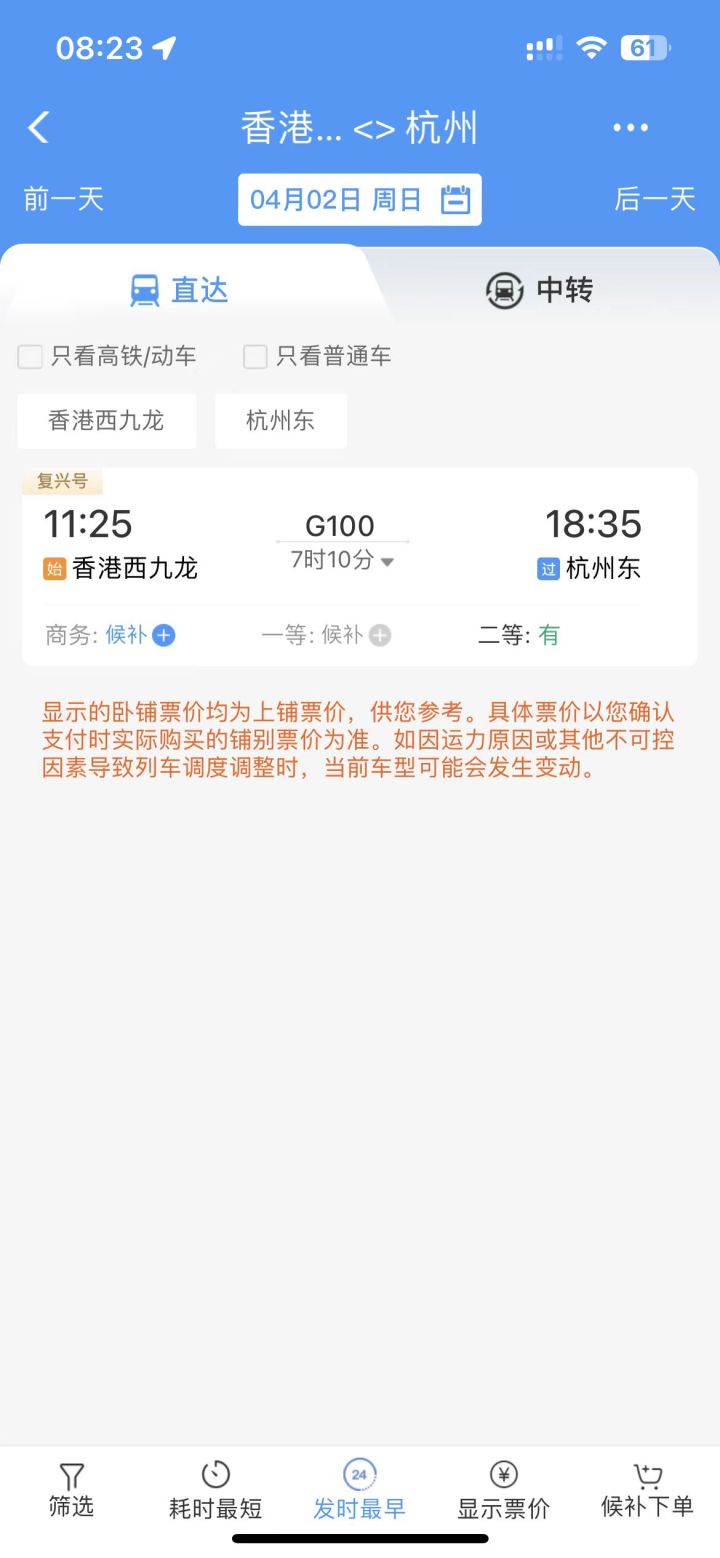Select the 直达 direct tab
Image resolution: width=720 pixels, height=1558 pixels.
[x=180, y=290]
